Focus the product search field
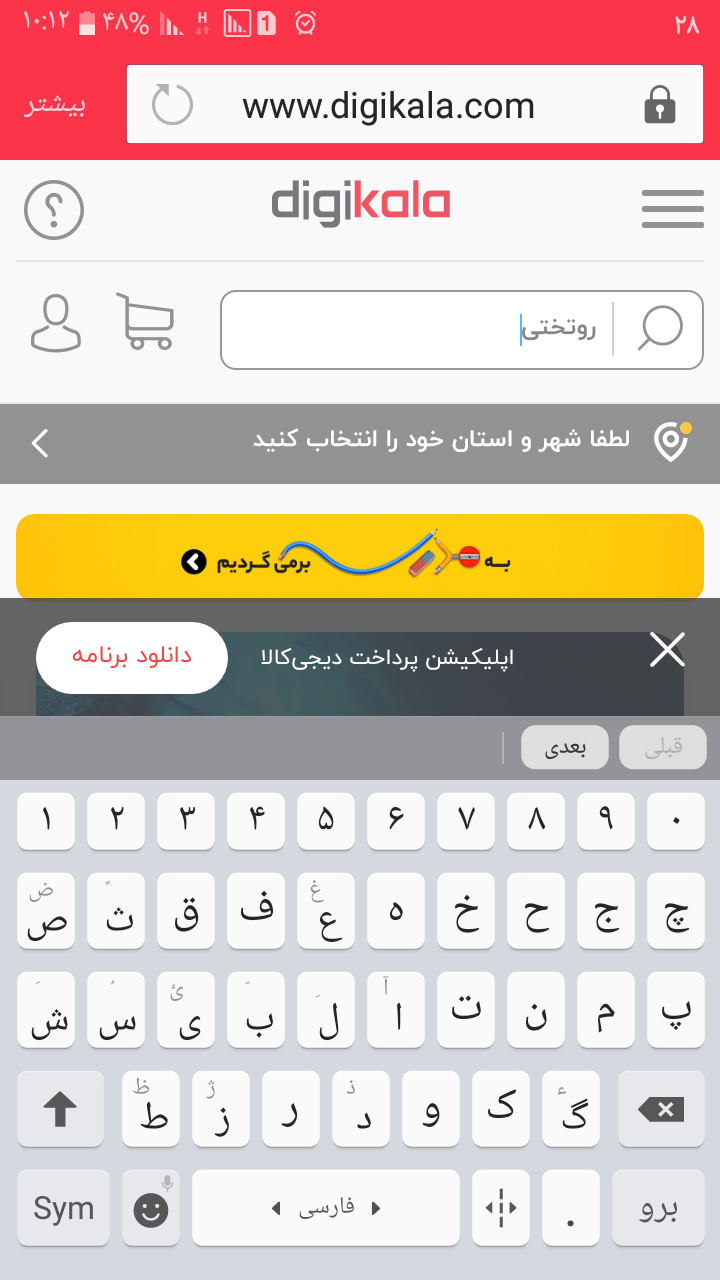 pos(420,330)
